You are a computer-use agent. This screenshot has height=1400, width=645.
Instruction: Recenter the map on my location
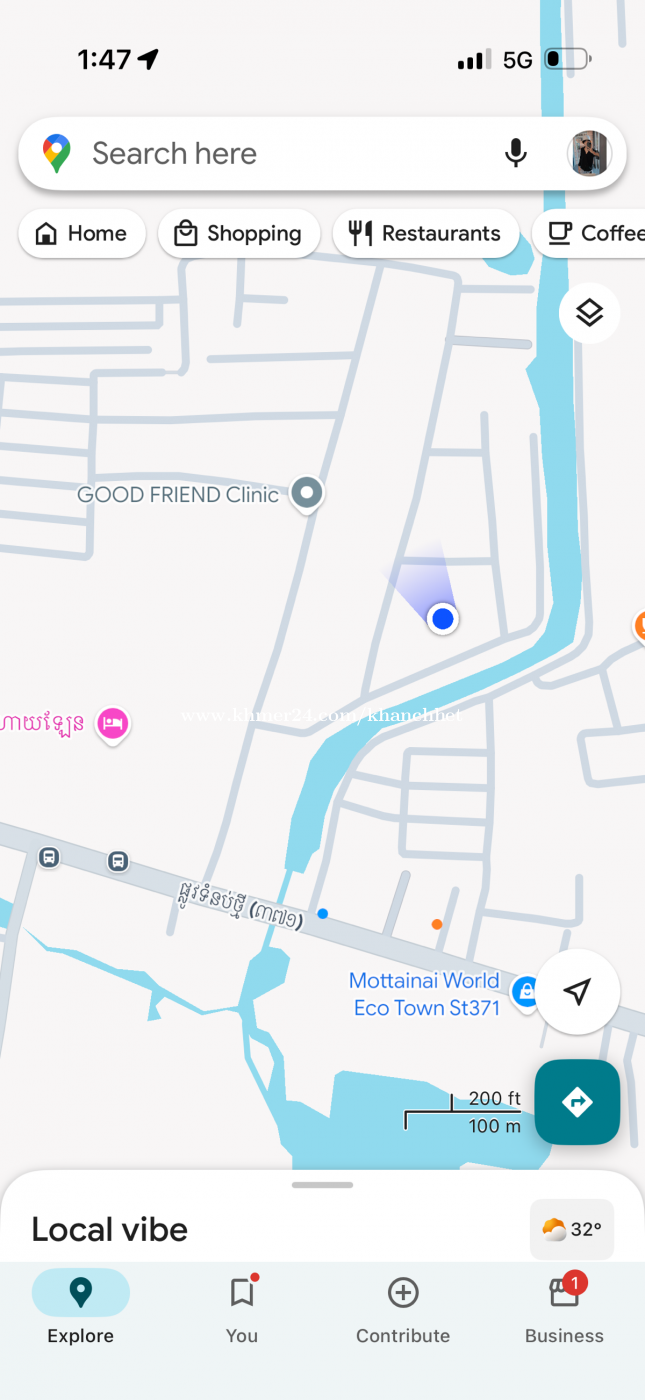pos(577,992)
